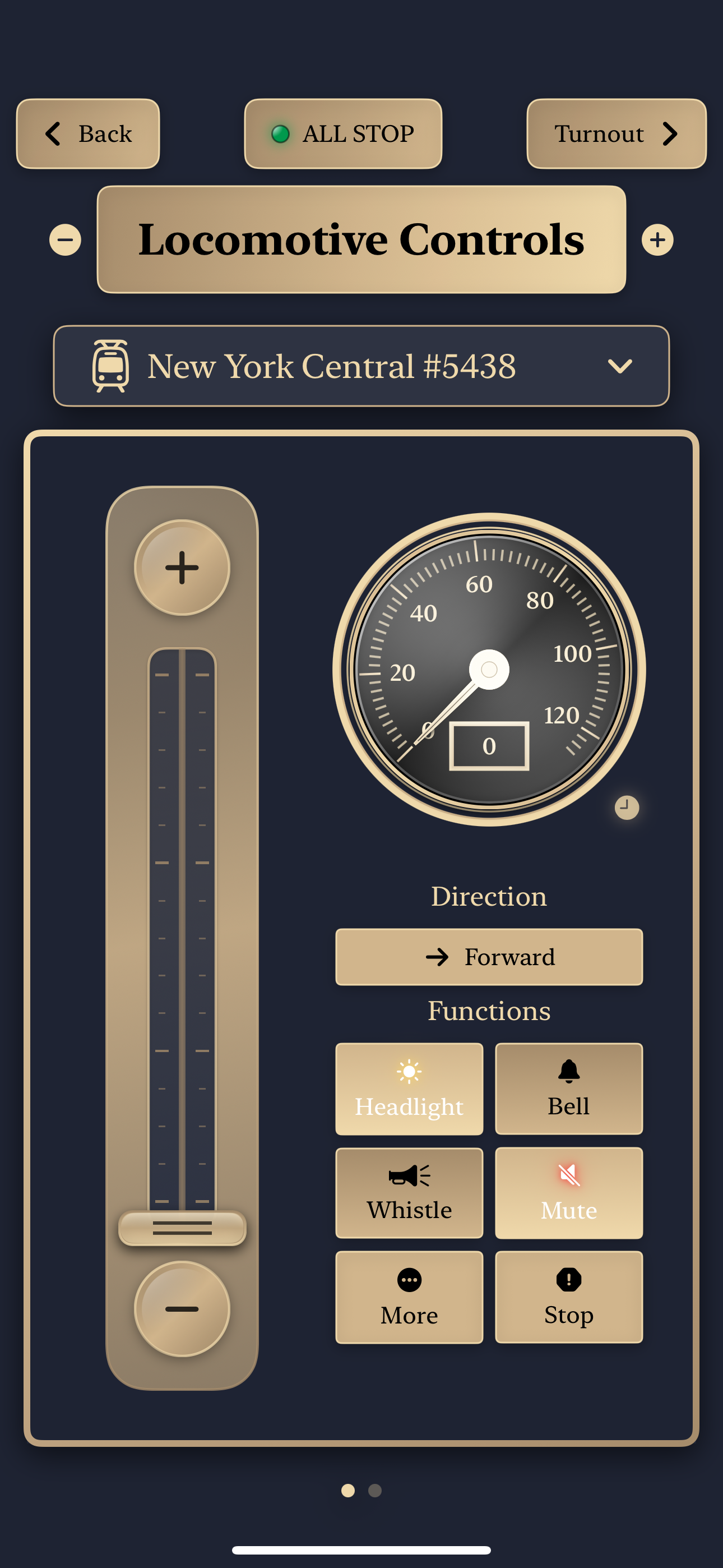Ring the Bell
Viewport: 723px width, 1568px height.
[568, 1090]
